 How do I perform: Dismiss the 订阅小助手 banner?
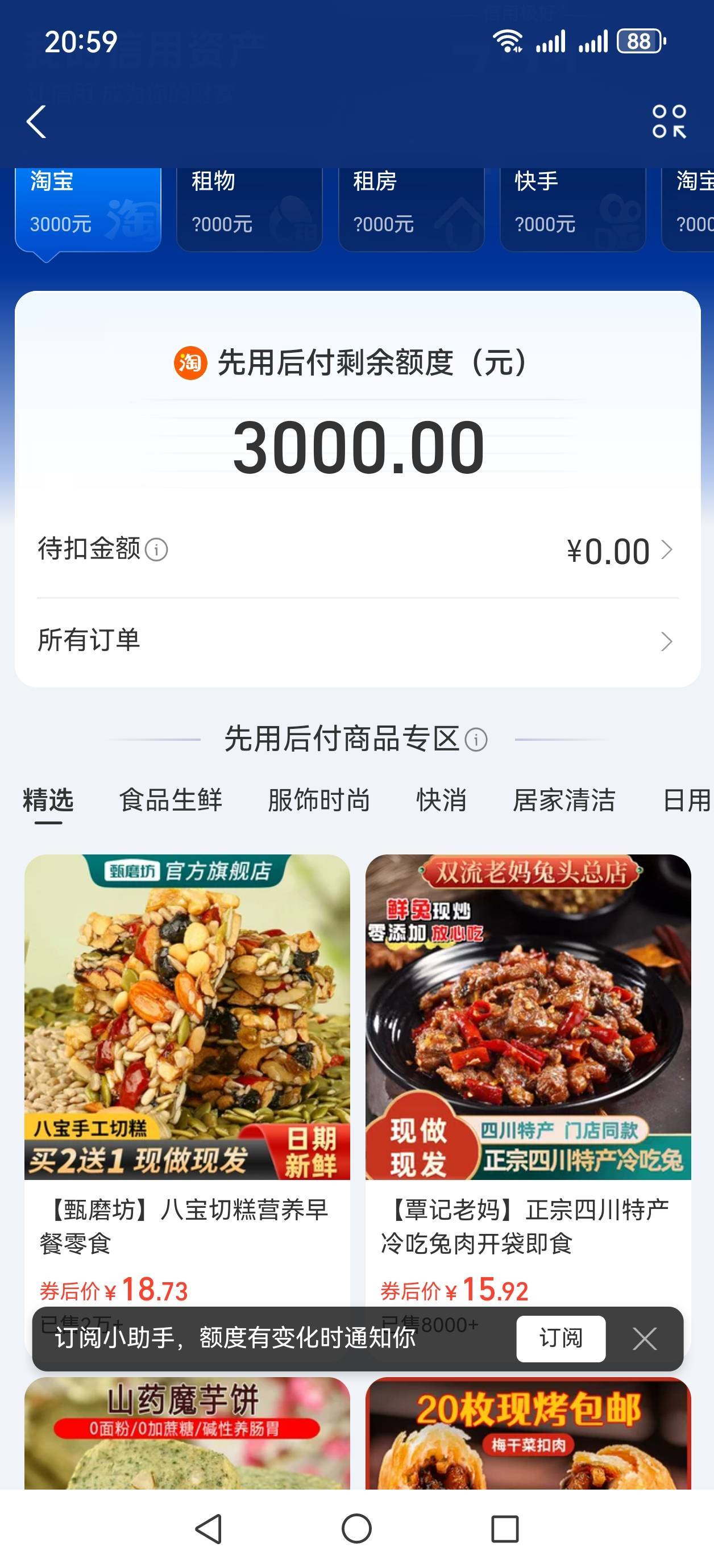point(645,1339)
